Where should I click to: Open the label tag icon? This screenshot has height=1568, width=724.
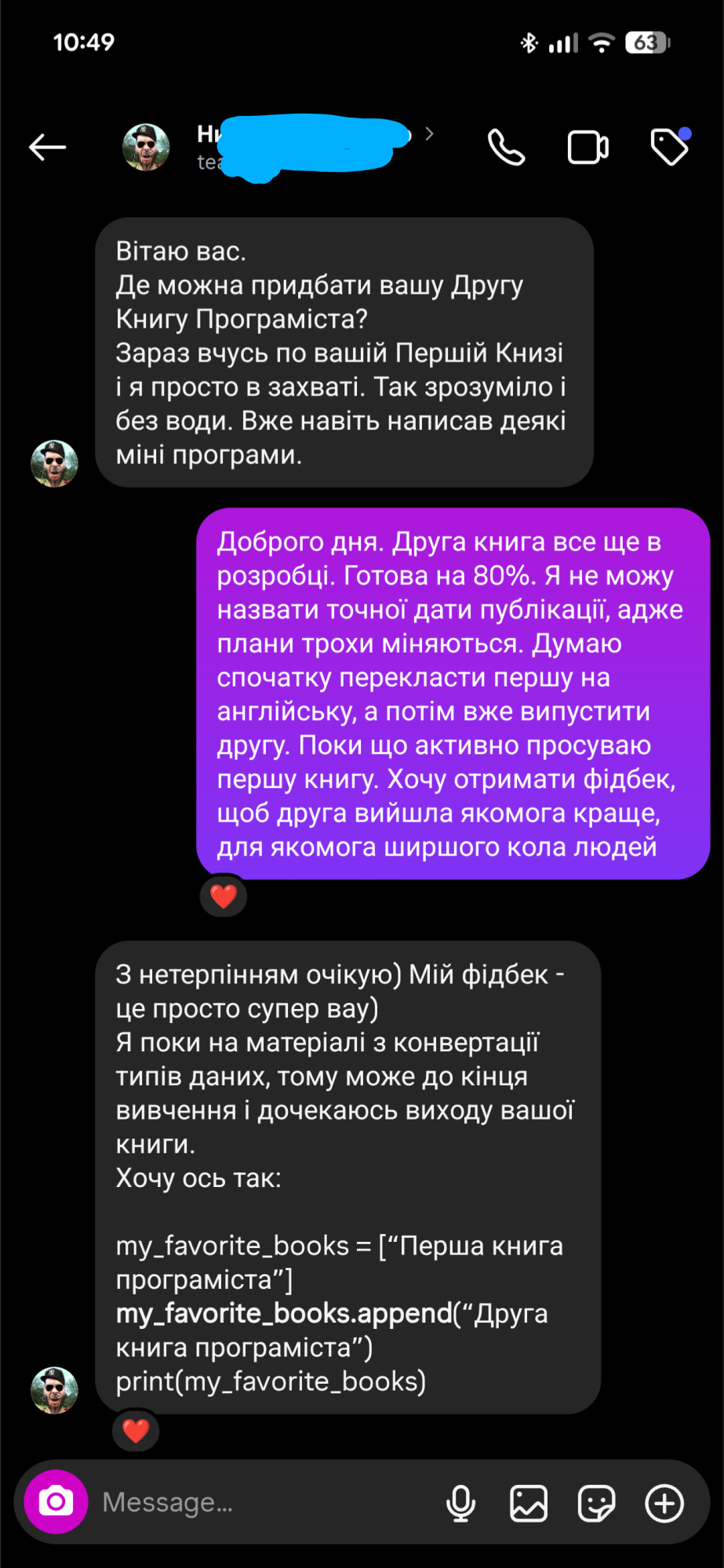point(670,147)
